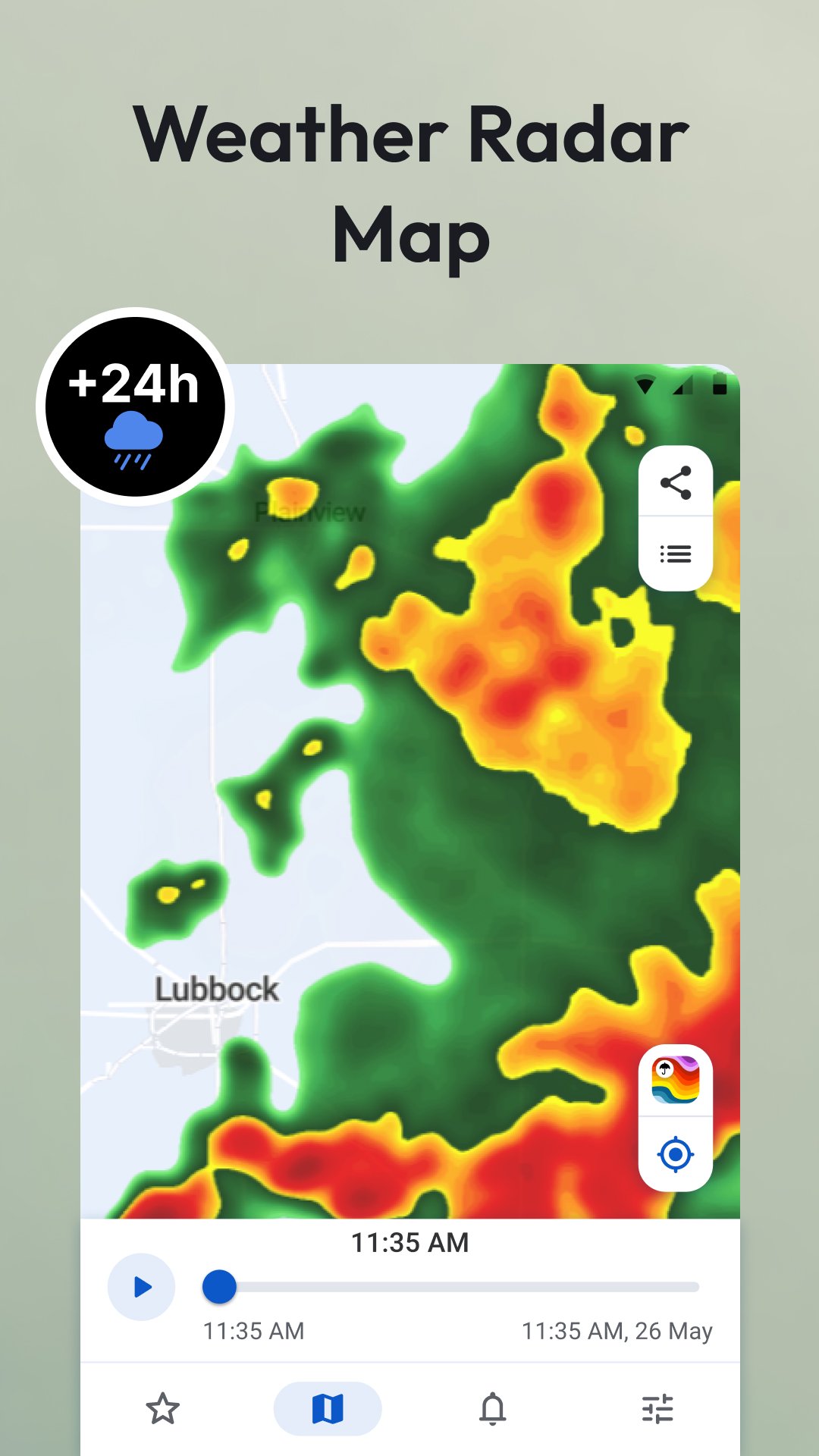Tap the 11:35 AM time heading
Image resolution: width=819 pixels, height=1456 pixels.
coord(409,1242)
